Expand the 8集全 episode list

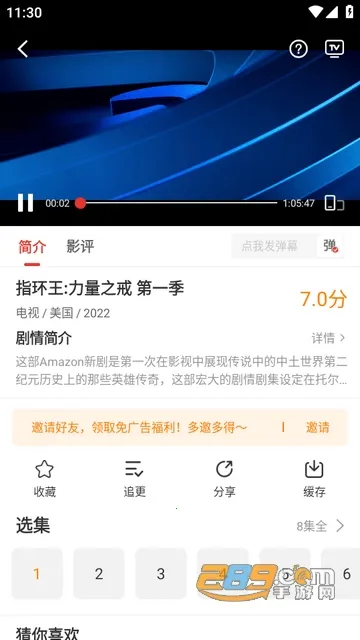pyautogui.click(x=320, y=526)
